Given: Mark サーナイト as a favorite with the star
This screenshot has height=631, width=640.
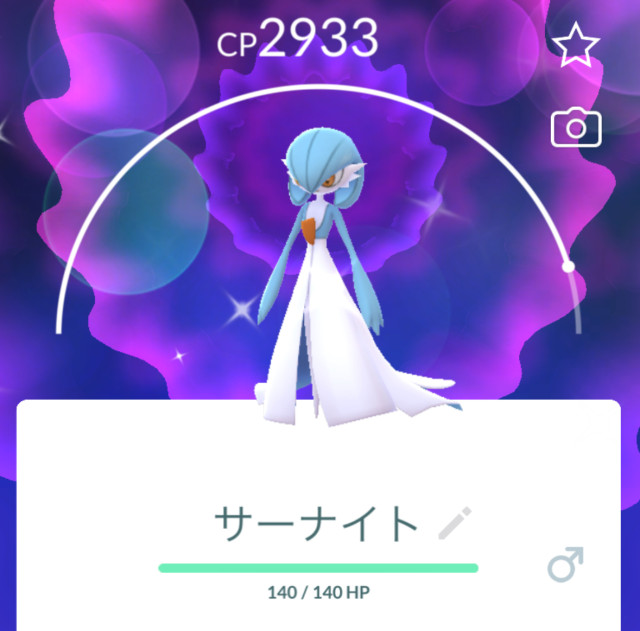Looking at the screenshot, I should coord(576,47).
